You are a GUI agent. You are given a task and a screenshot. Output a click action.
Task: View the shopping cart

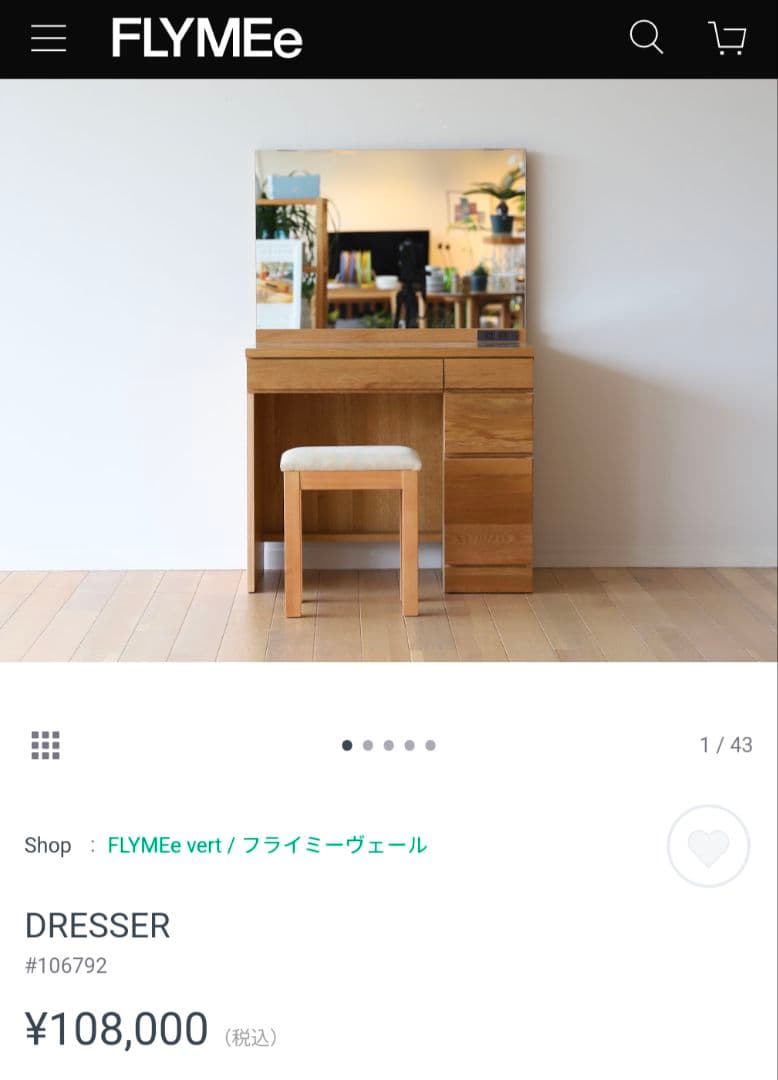(729, 39)
